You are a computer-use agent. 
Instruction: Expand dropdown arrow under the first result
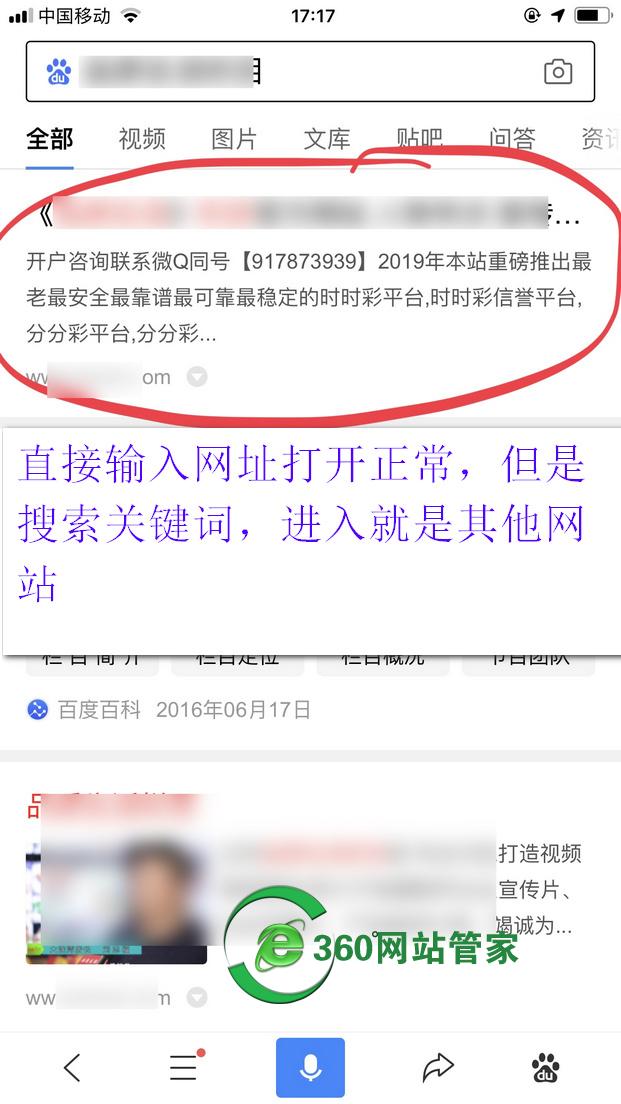197,377
